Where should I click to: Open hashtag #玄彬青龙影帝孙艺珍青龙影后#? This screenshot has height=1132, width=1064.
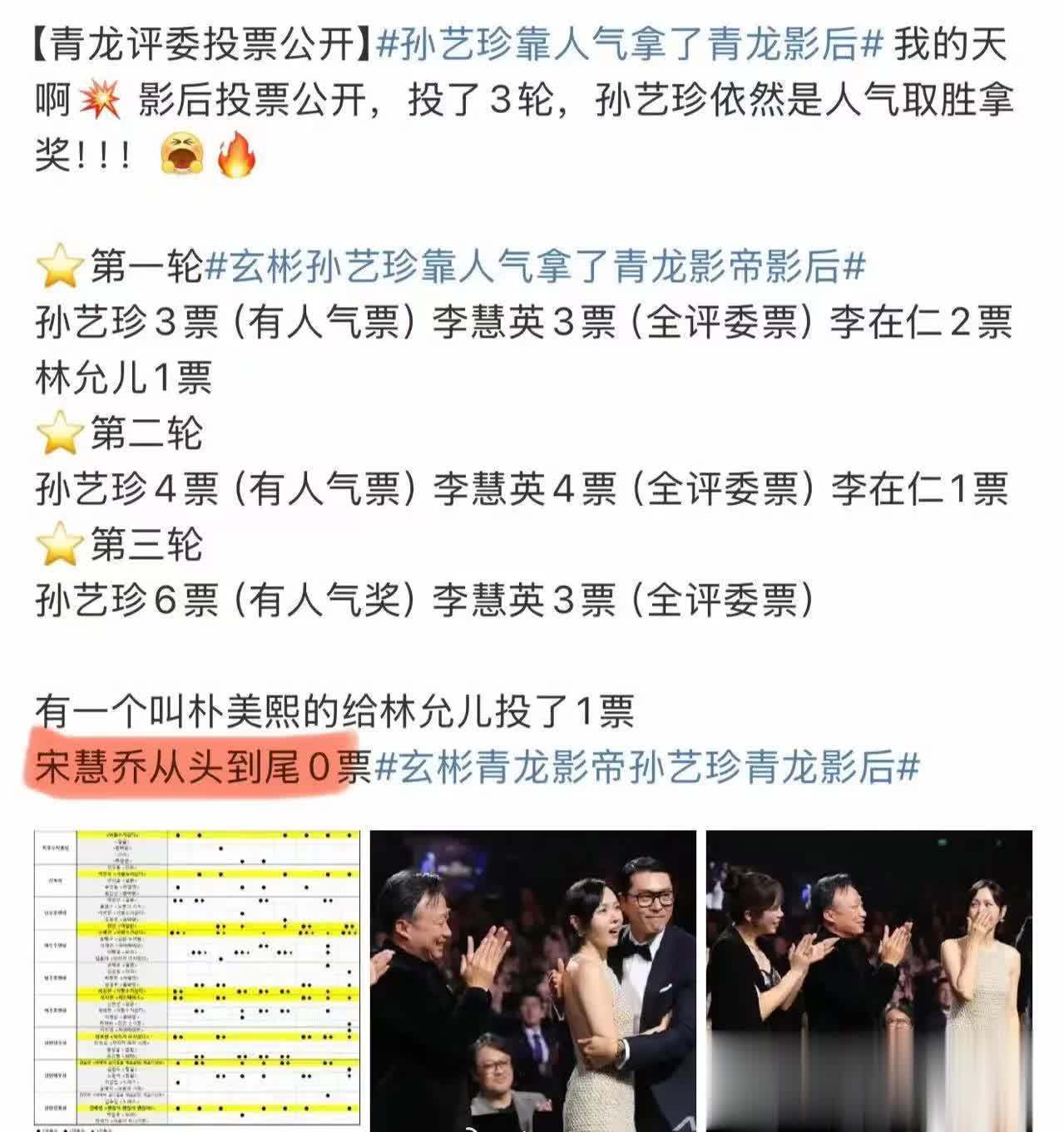[646, 767]
